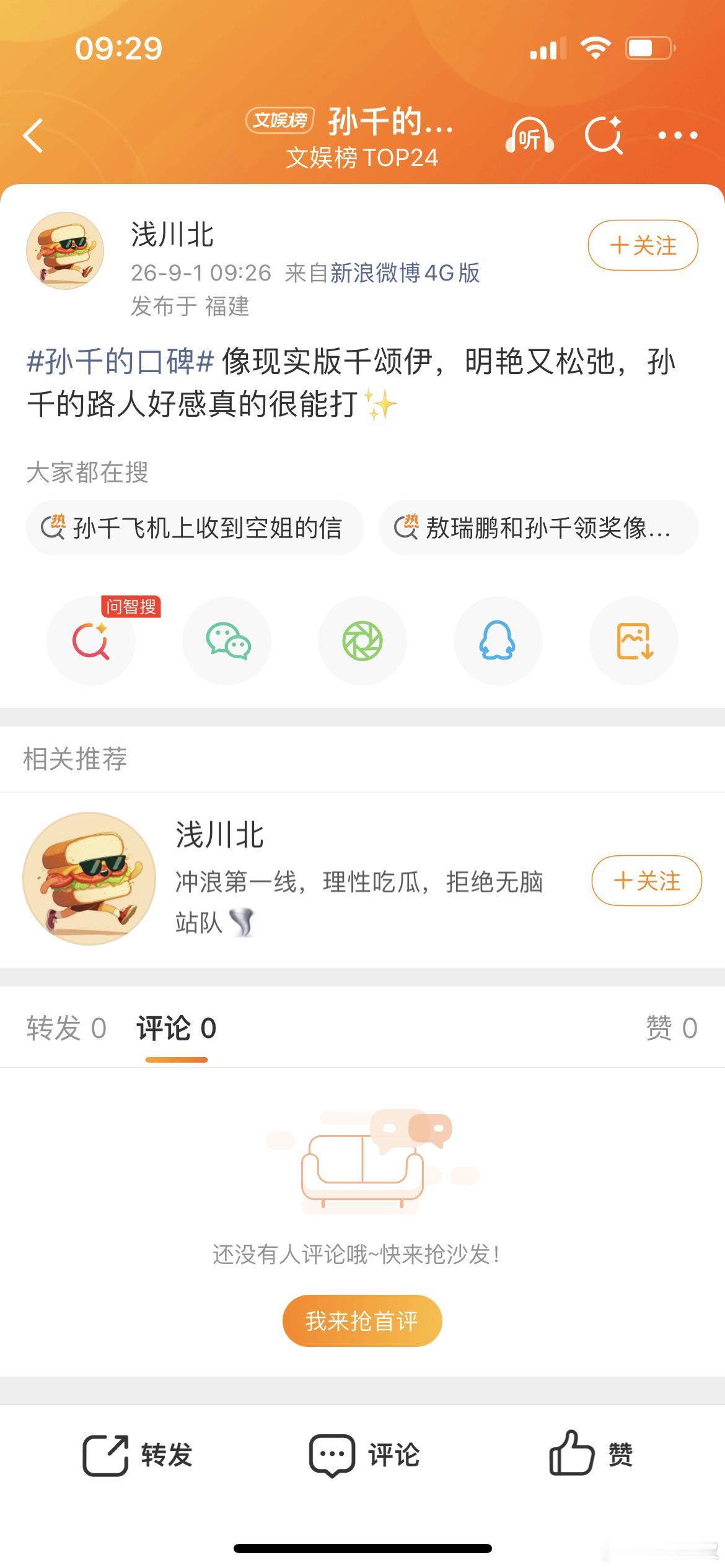This screenshot has width=725, height=1568.
Task: Search 孙千飞机上收到空姐的信 chip
Action: point(195,528)
